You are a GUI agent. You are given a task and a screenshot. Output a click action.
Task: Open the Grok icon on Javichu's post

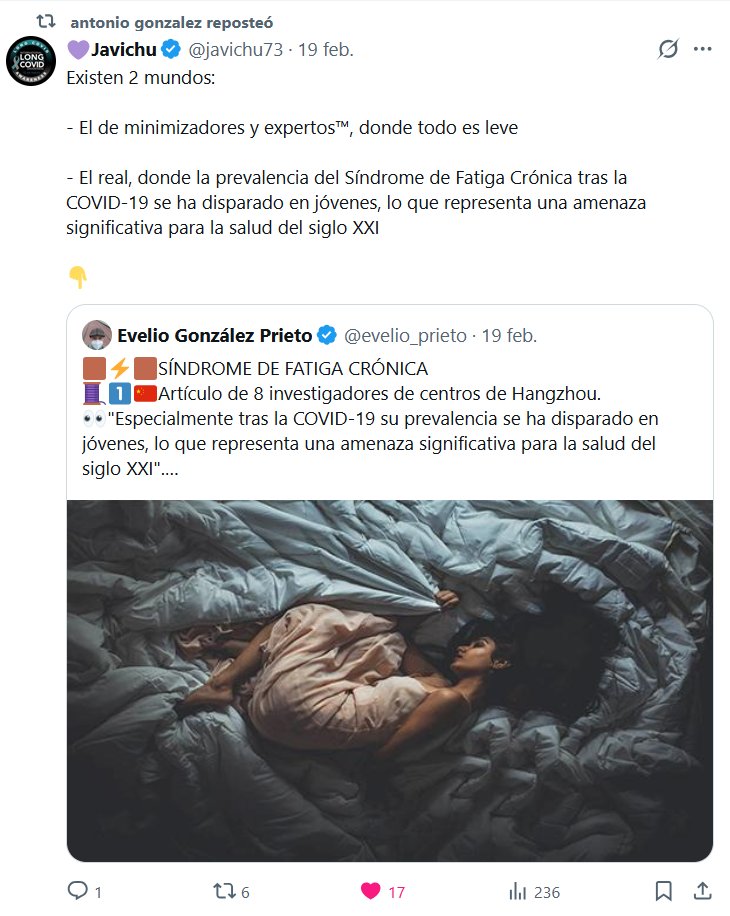667,49
